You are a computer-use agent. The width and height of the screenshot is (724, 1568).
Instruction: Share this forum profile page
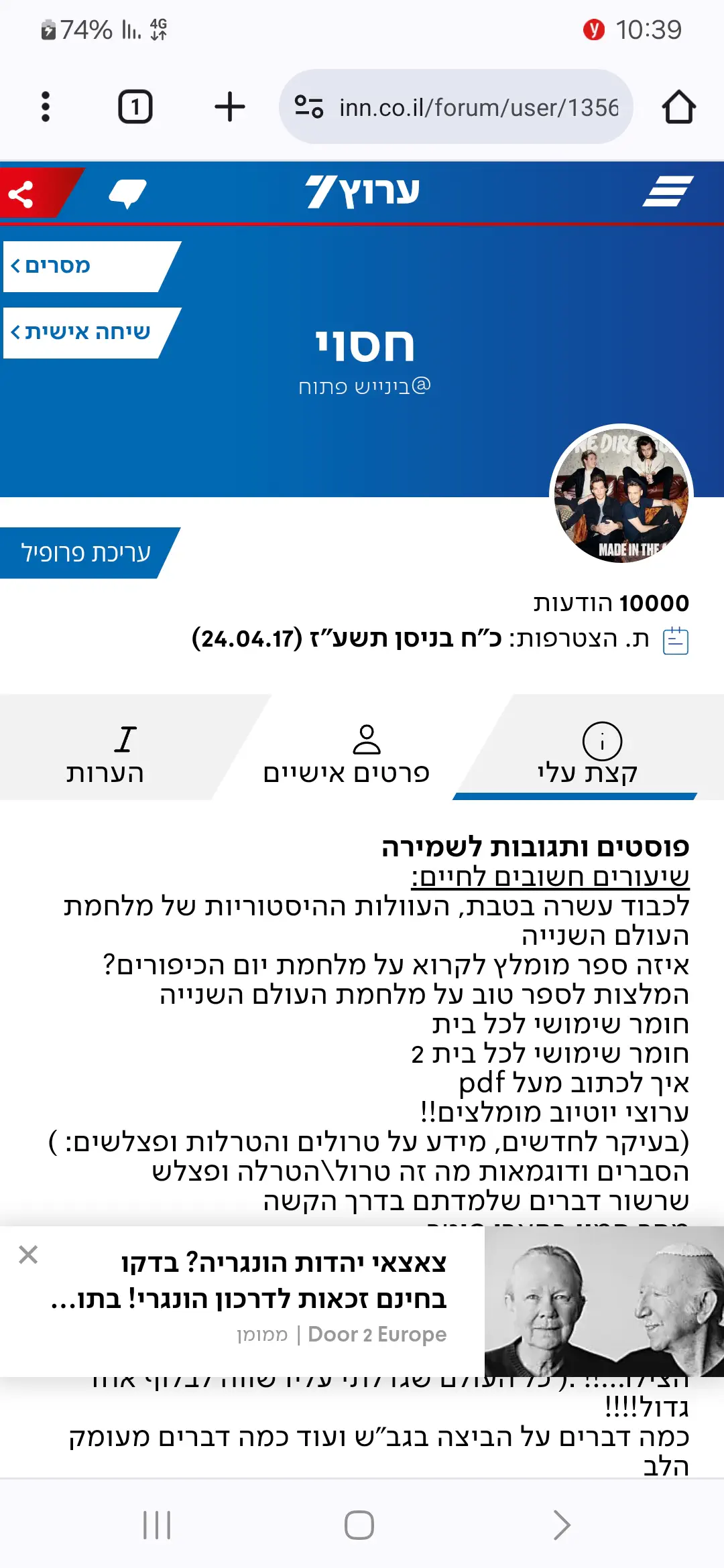click(x=21, y=194)
